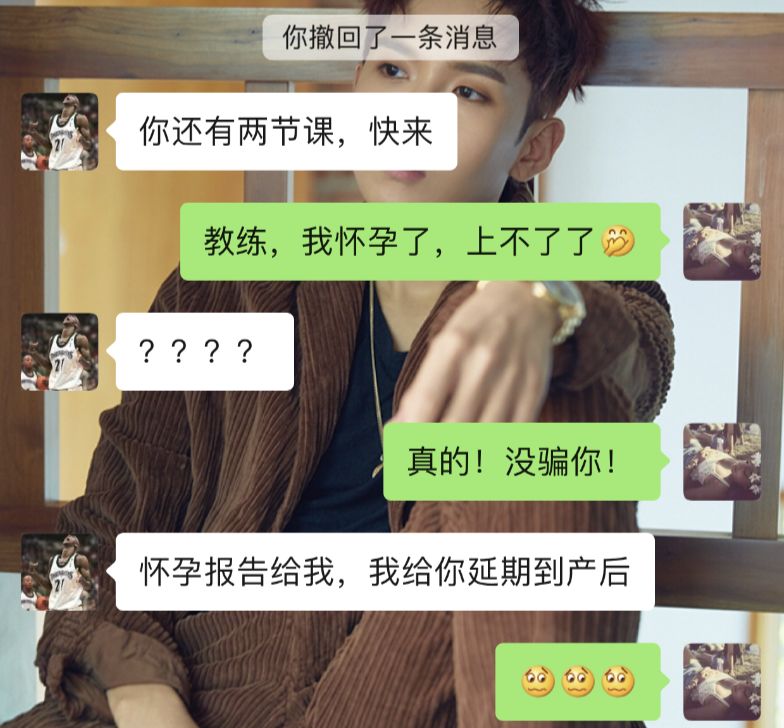Open coach's avatar beside "你还有两节课，快来"
The height and width of the screenshot is (728, 784).
pos(60,132)
